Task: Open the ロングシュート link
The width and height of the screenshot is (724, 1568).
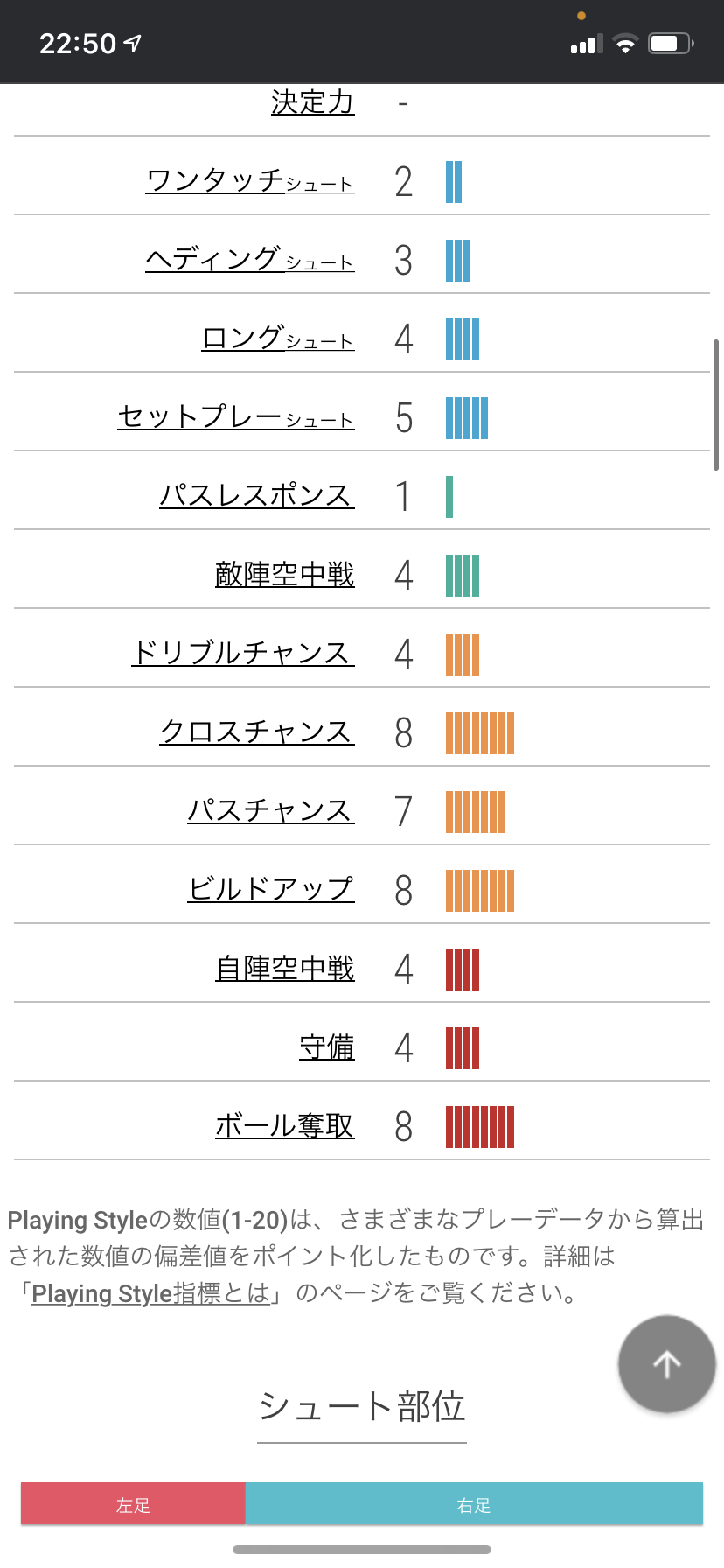Action: (278, 338)
